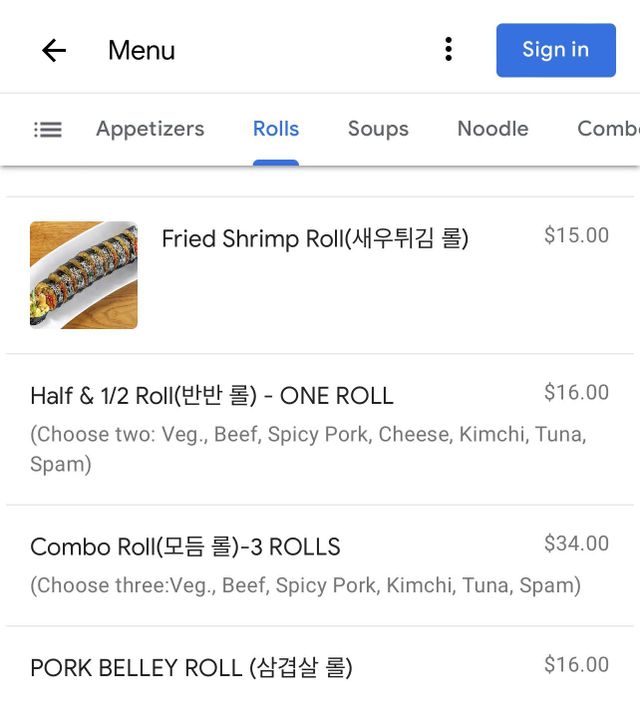Jump to the Noodle tab

[492, 129]
